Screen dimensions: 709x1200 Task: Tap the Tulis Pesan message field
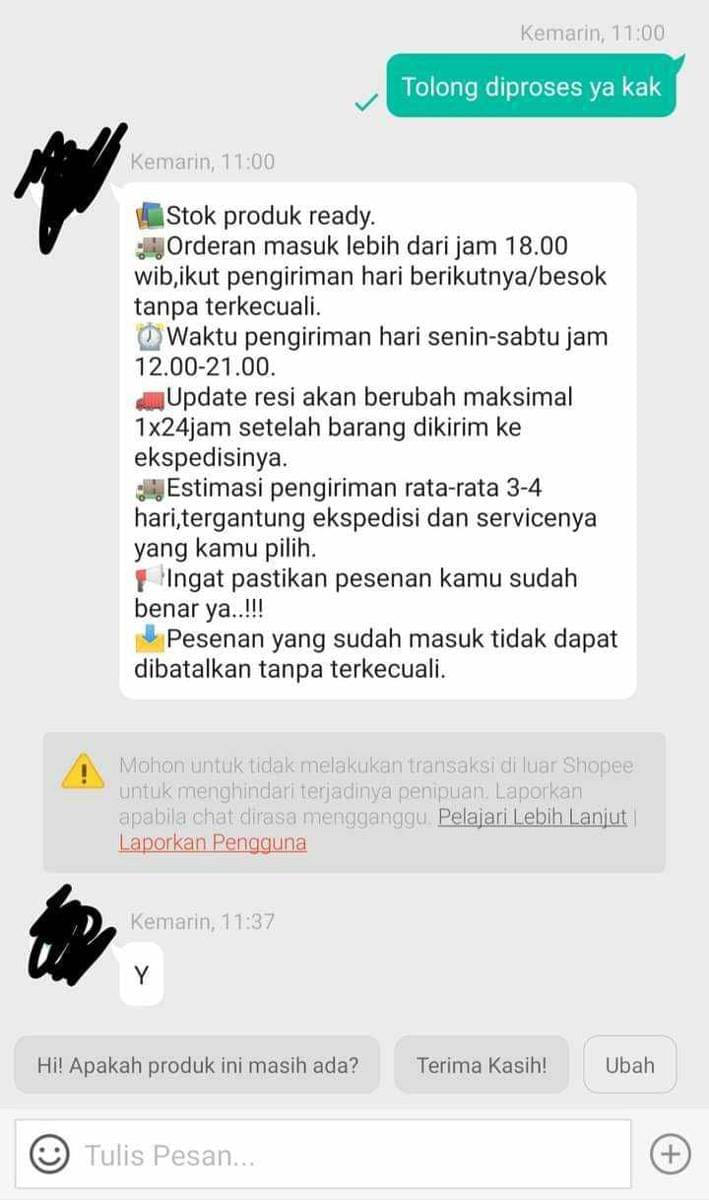click(350, 1155)
